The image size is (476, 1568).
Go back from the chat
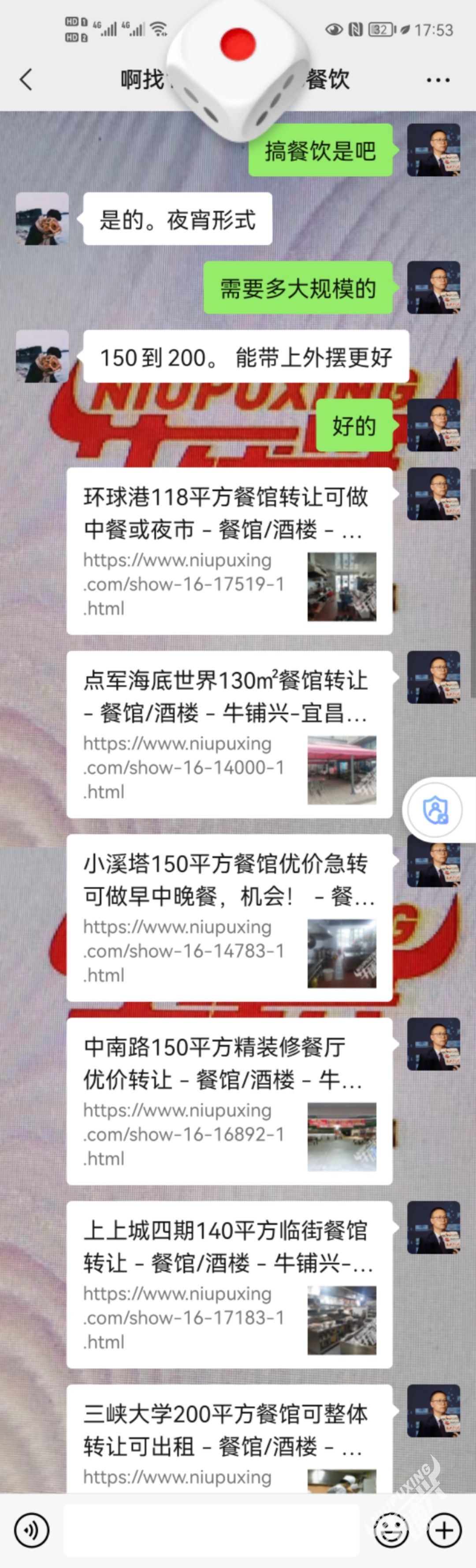[26, 80]
